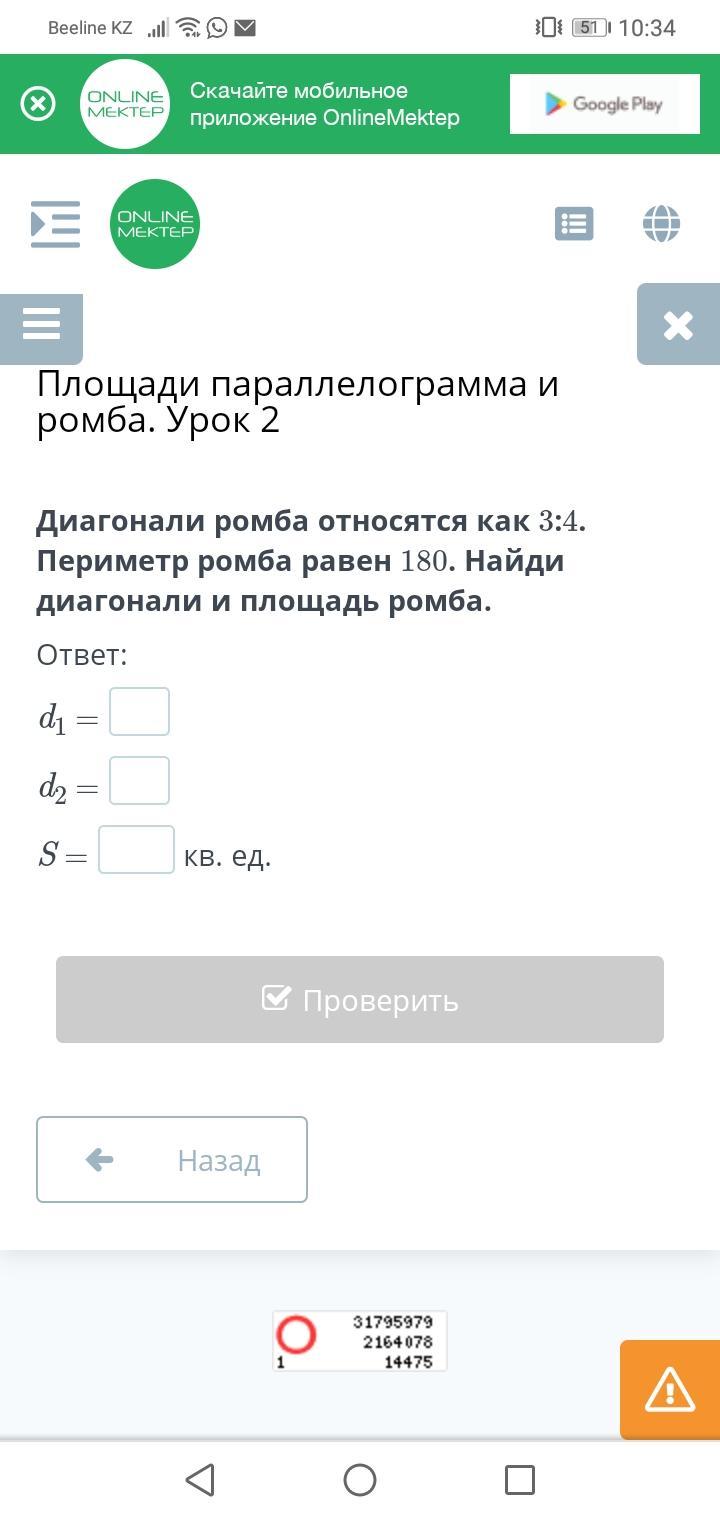Screen dimensions: 720x1520
Task: Close the lesson with the X button
Action: [x=678, y=324]
